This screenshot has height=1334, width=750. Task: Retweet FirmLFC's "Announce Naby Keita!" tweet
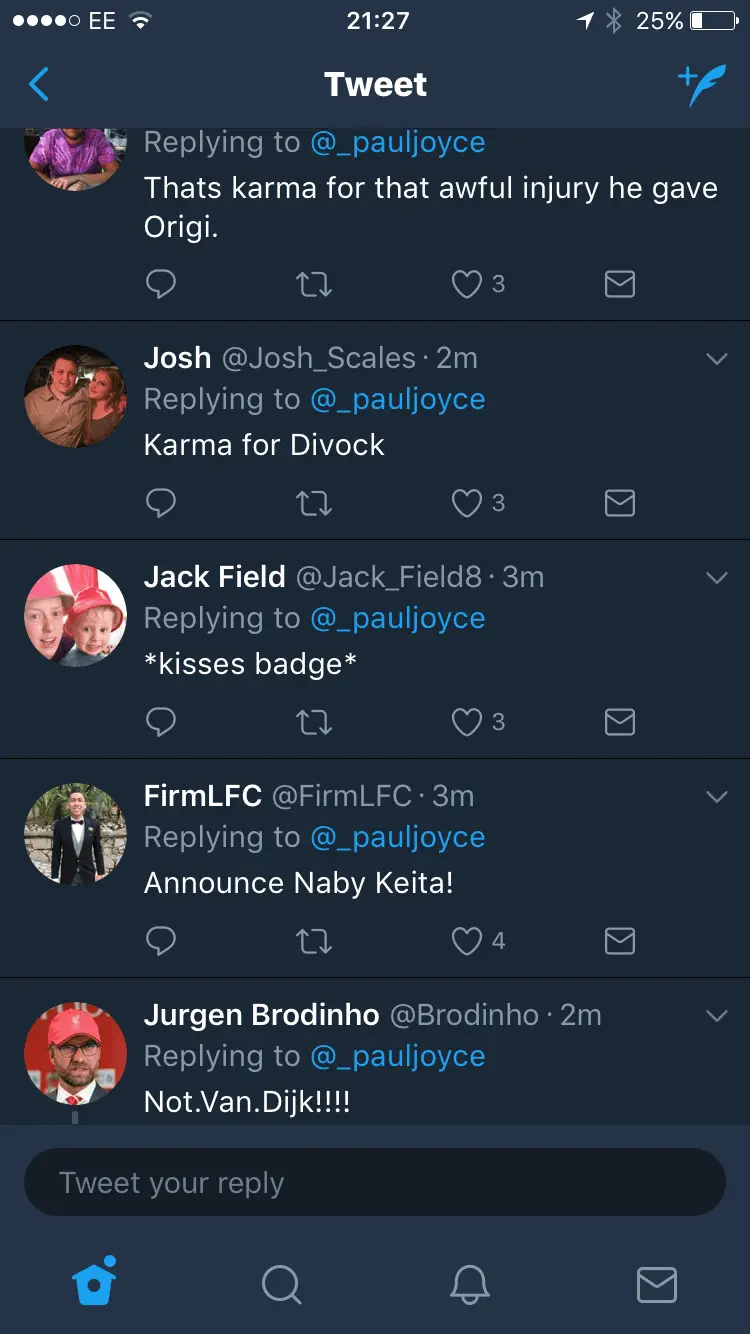pos(314,941)
